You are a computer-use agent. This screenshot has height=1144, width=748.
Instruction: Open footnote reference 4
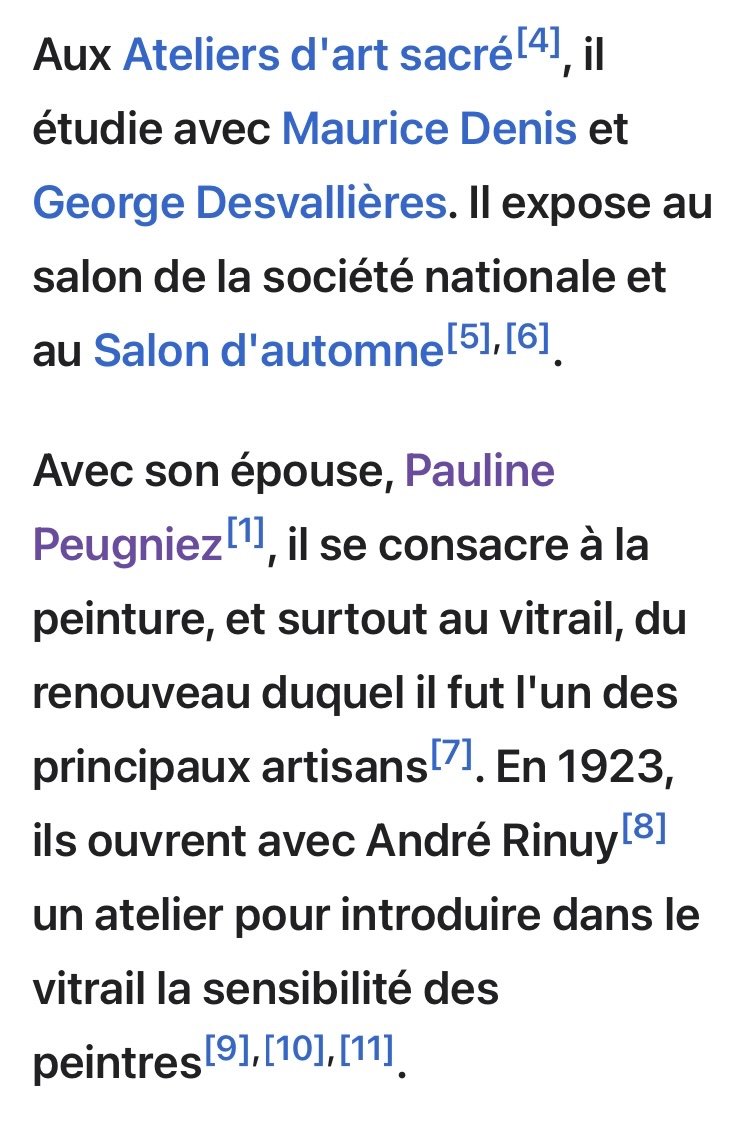pos(536,46)
